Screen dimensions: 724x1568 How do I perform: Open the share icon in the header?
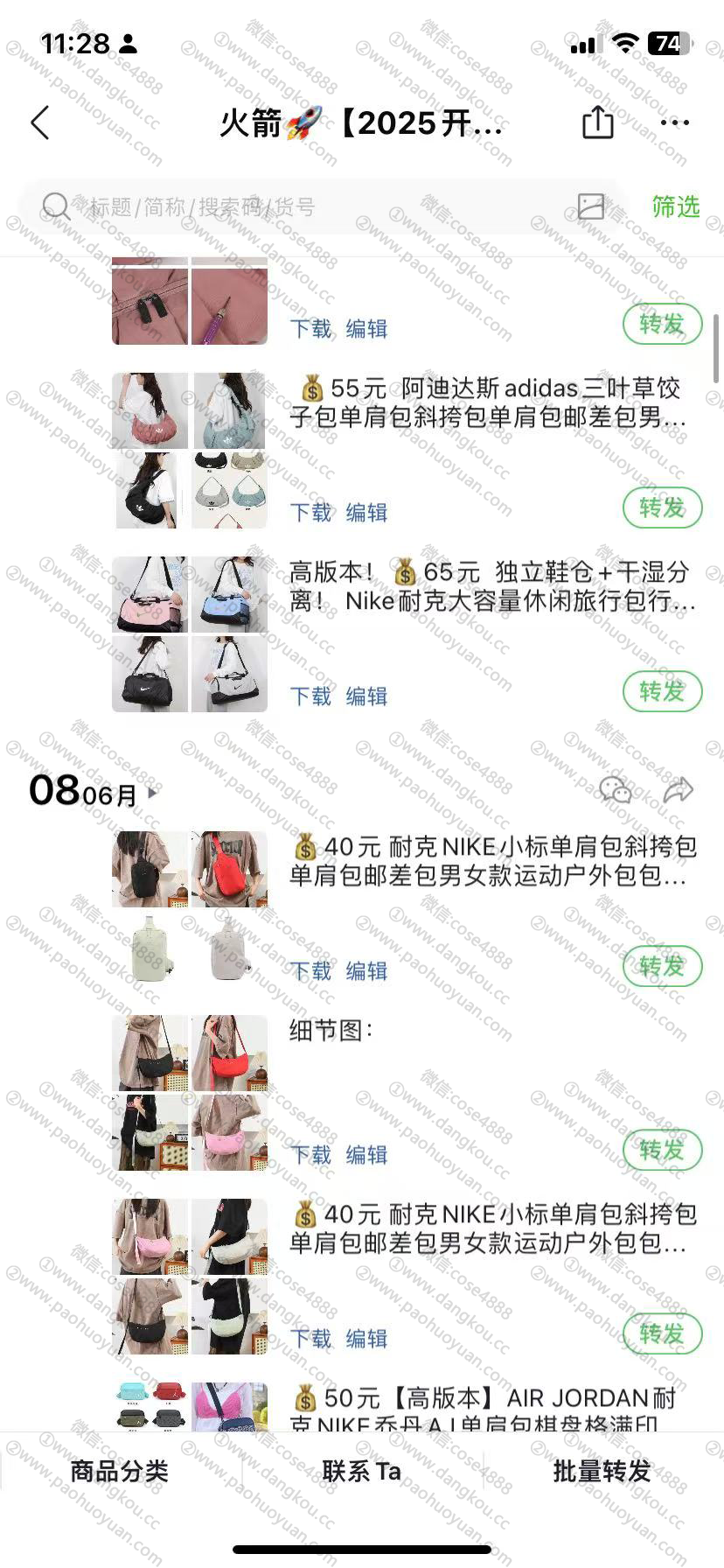[x=598, y=122]
